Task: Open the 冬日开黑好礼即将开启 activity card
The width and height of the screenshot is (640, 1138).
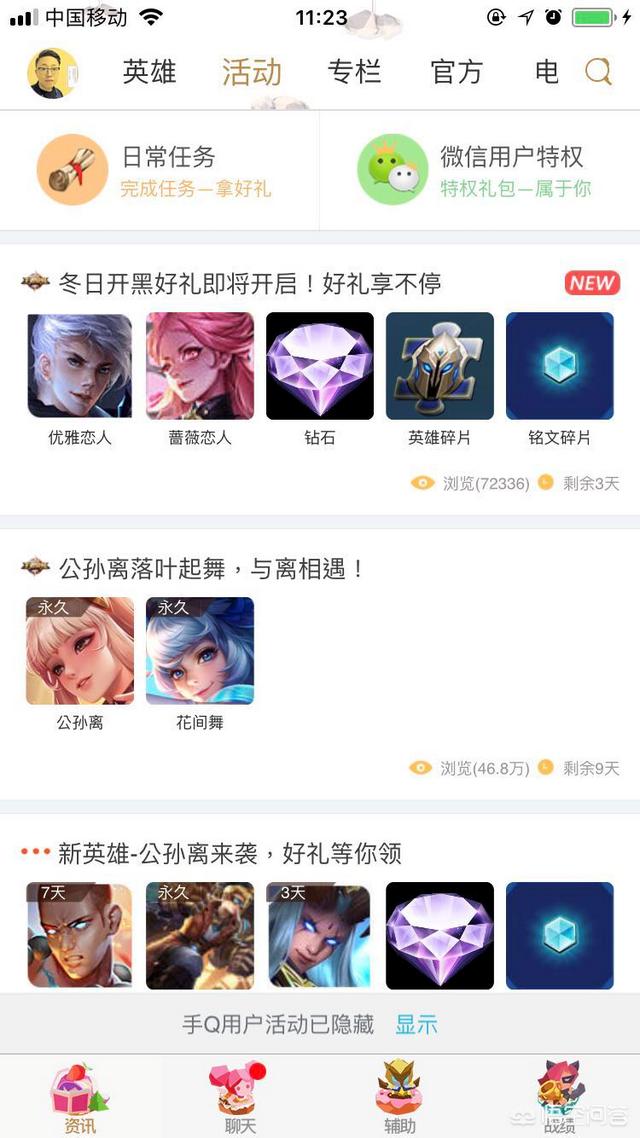Action: pyautogui.click(x=320, y=380)
